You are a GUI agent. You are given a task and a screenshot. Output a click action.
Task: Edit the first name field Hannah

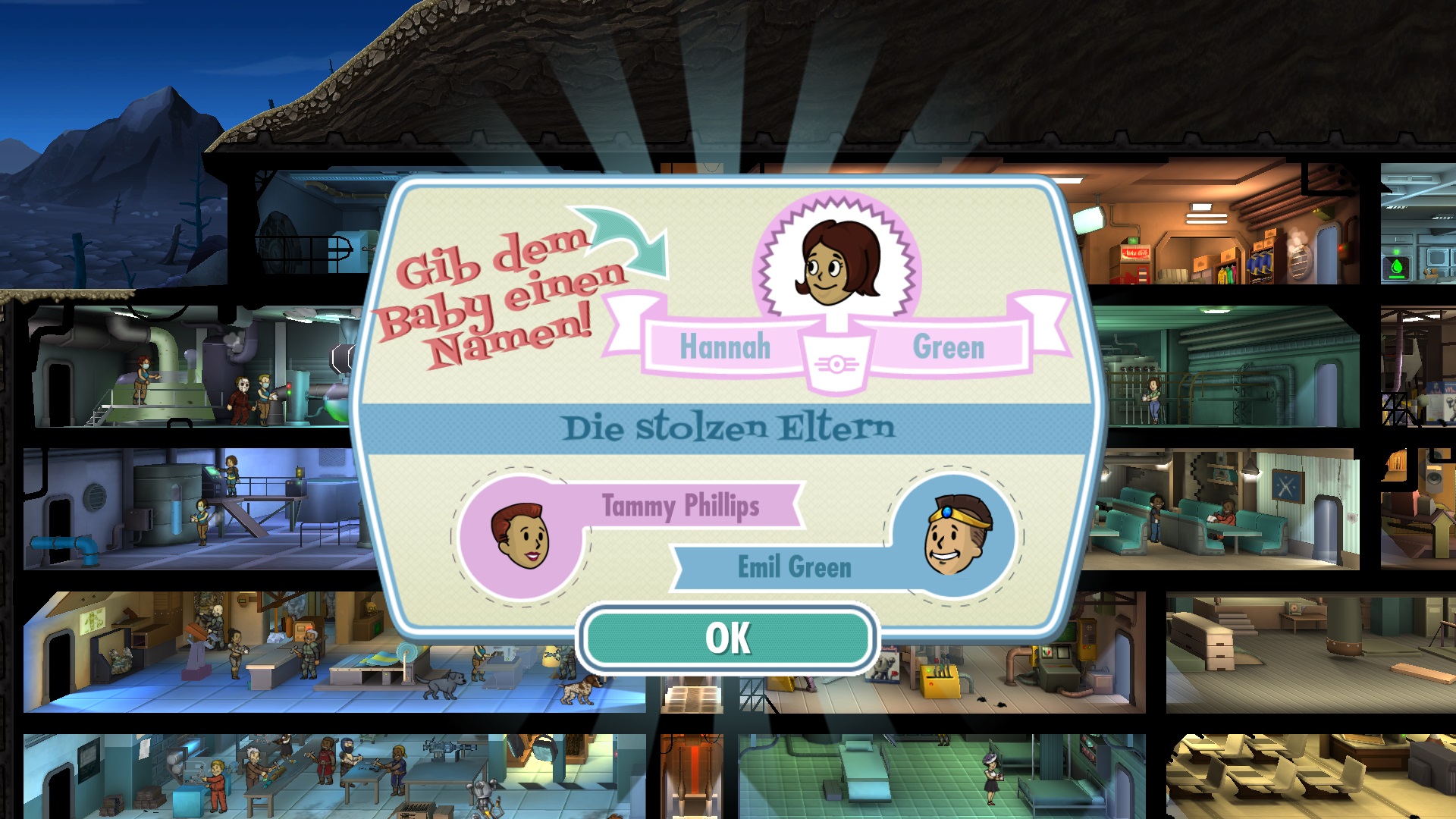click(724, 347)
